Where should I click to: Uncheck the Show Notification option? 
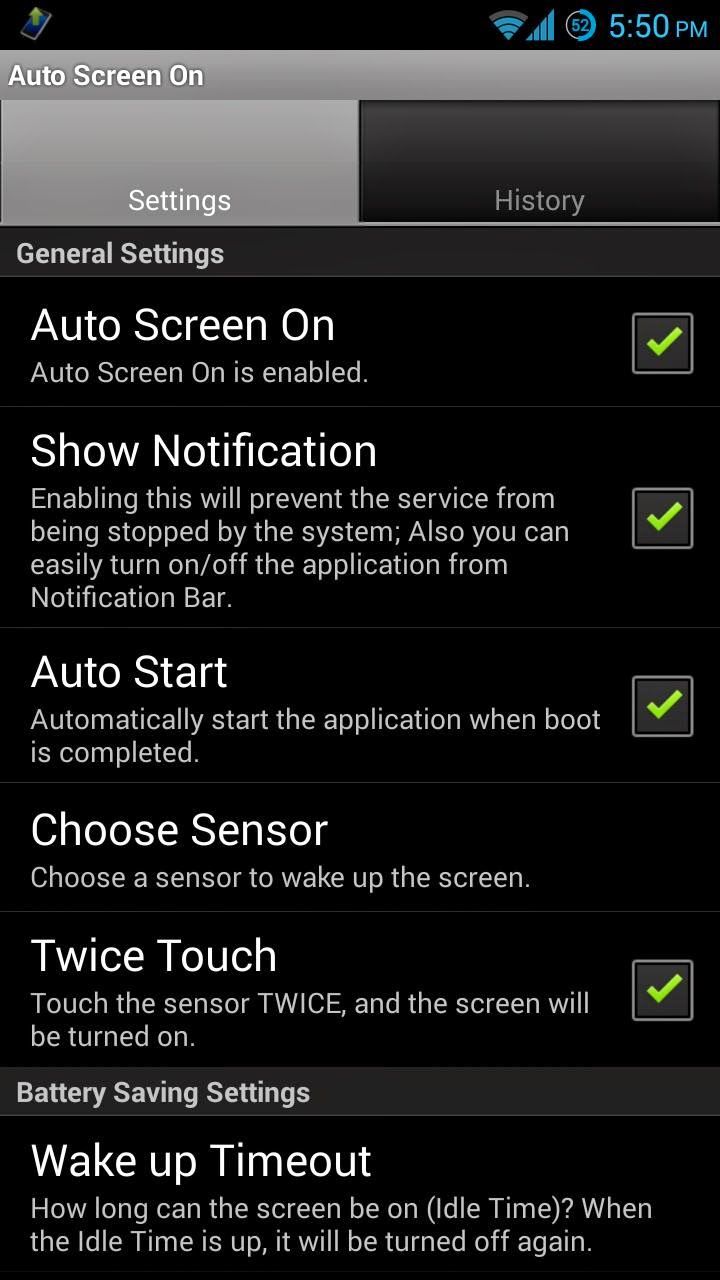(x=662, y=518)
